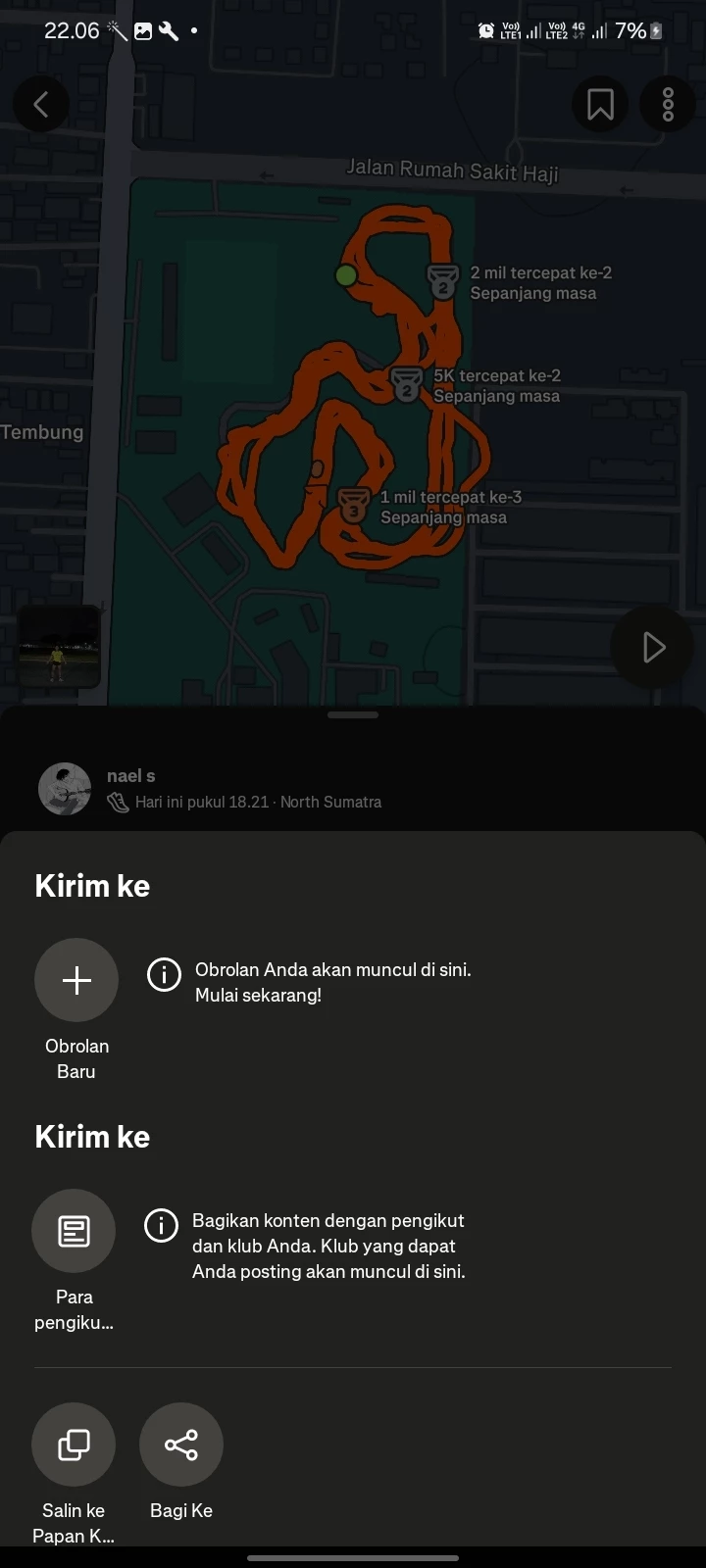This screenshot has width=706, height=1568.
Task: Tap the 5K tercepat ke-2 medal marker
Action: tap(406, 384)
